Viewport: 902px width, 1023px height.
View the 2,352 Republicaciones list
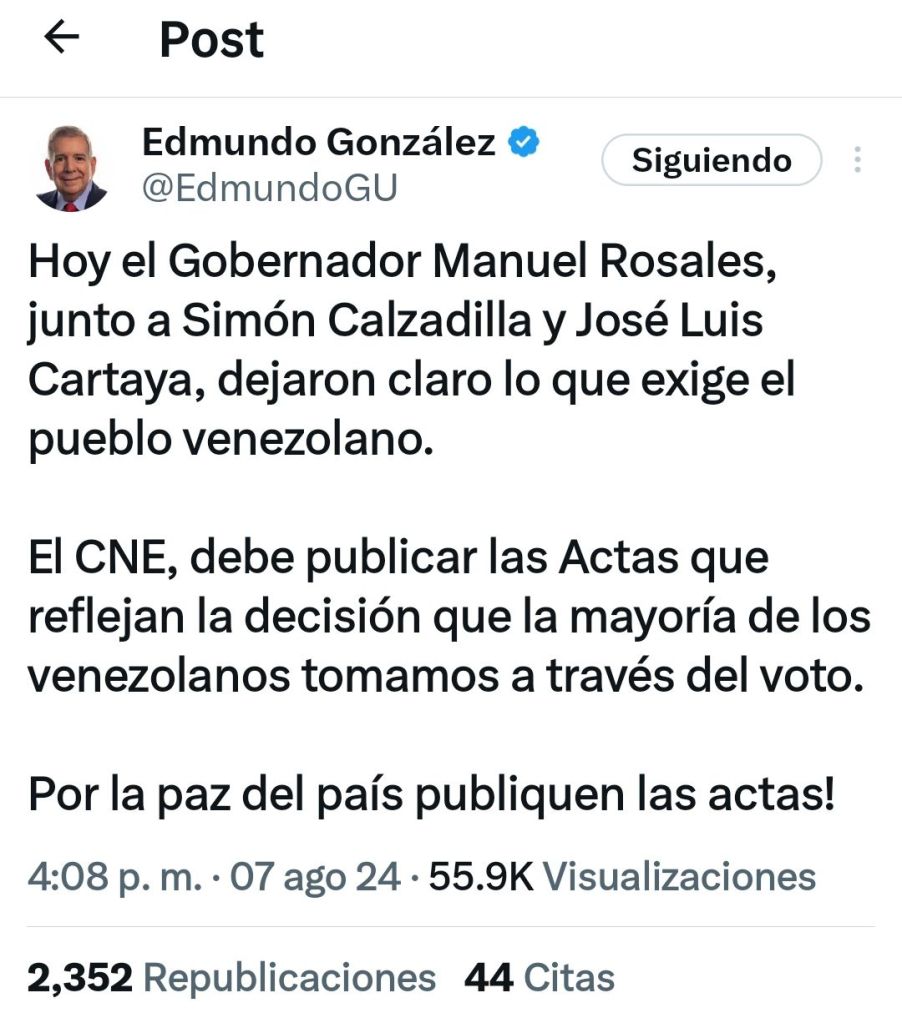pos(231,977)
